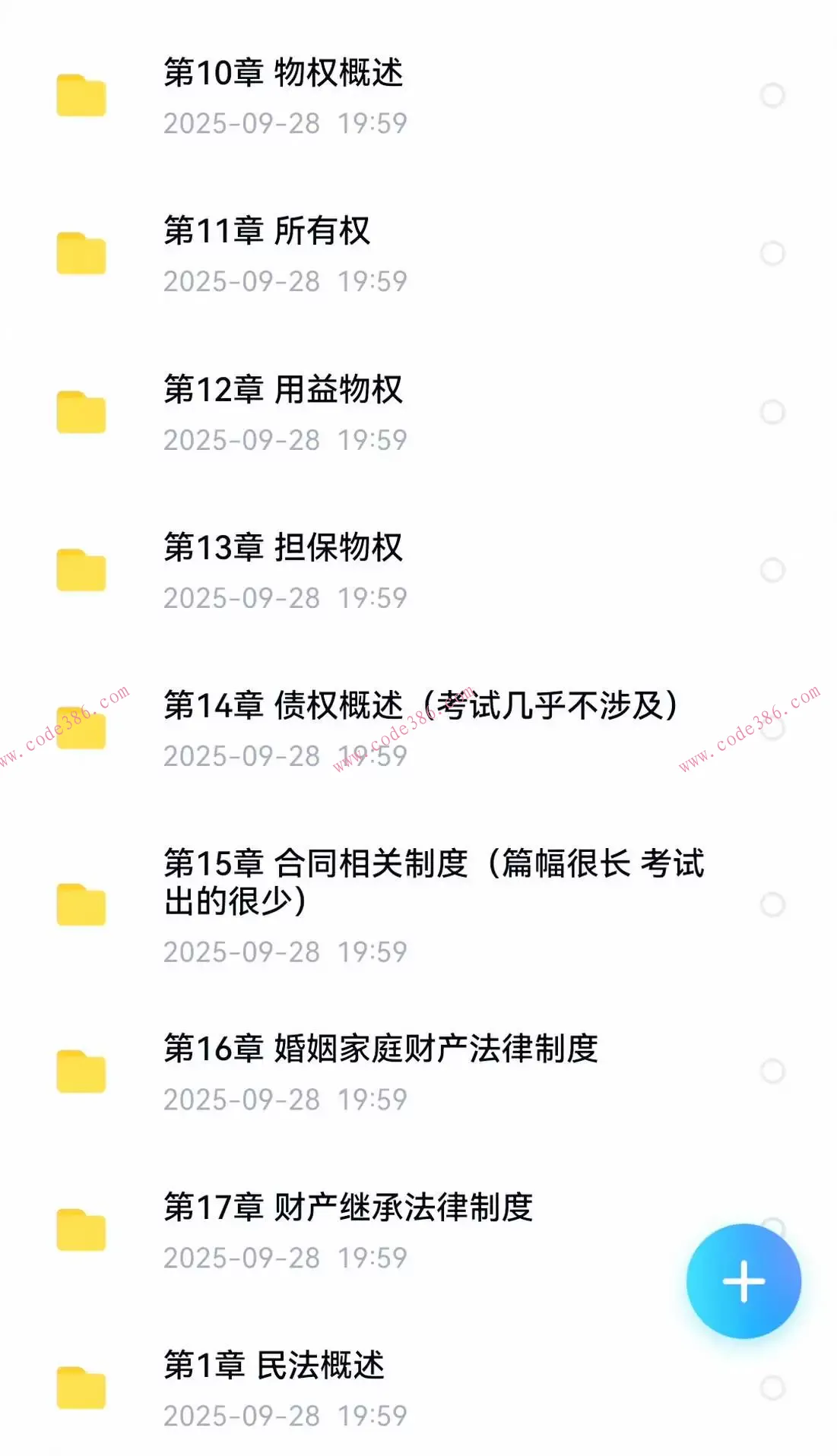This screenshot has width=837, height=1456.
Task: Tap the folder icon next to 第13章 担保物权
Action: click(80, 568)
